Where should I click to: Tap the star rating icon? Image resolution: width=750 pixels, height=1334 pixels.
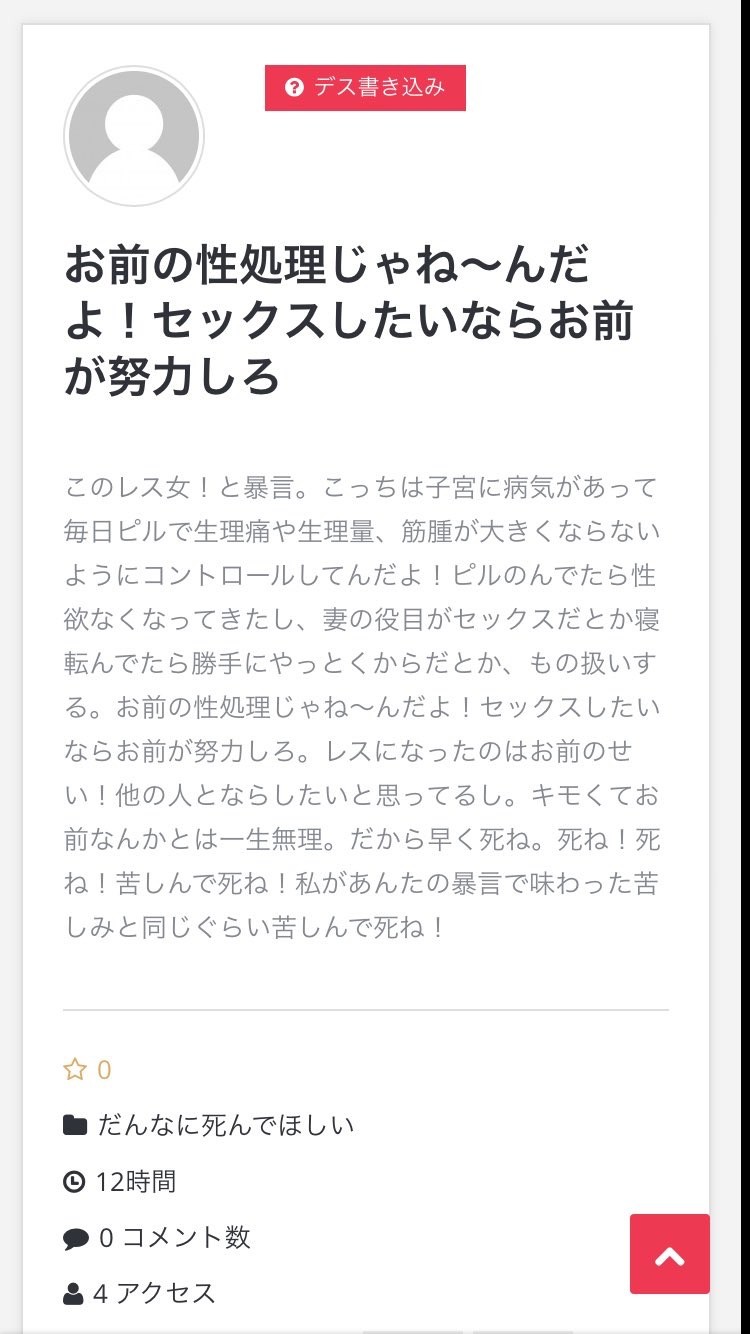click(x=75, y=1070)
